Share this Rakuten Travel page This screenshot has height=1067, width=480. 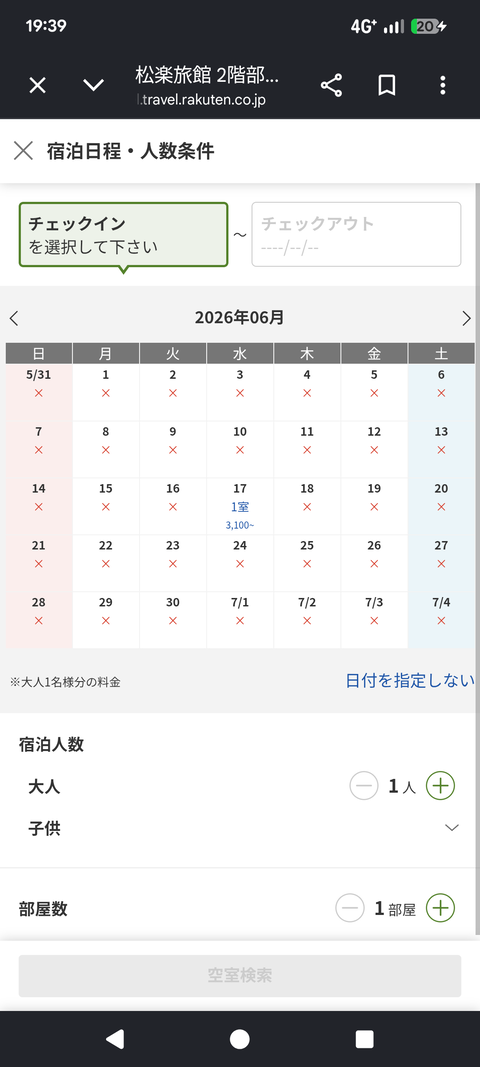click(x=332, y=85)
